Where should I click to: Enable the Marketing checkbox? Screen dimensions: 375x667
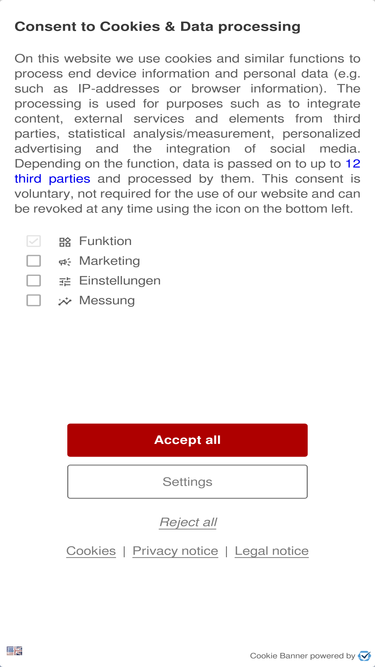click(x=34, y=261)
